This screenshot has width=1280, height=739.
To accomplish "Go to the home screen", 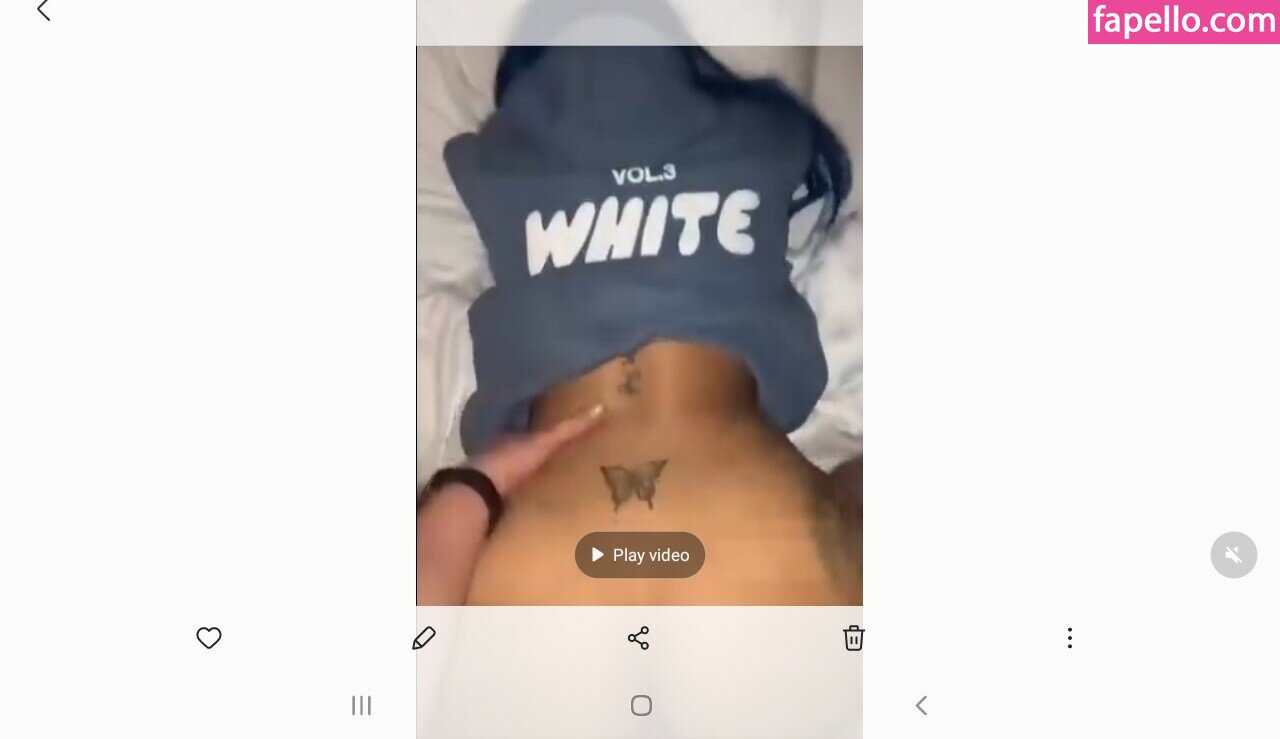I will point(641,706).
